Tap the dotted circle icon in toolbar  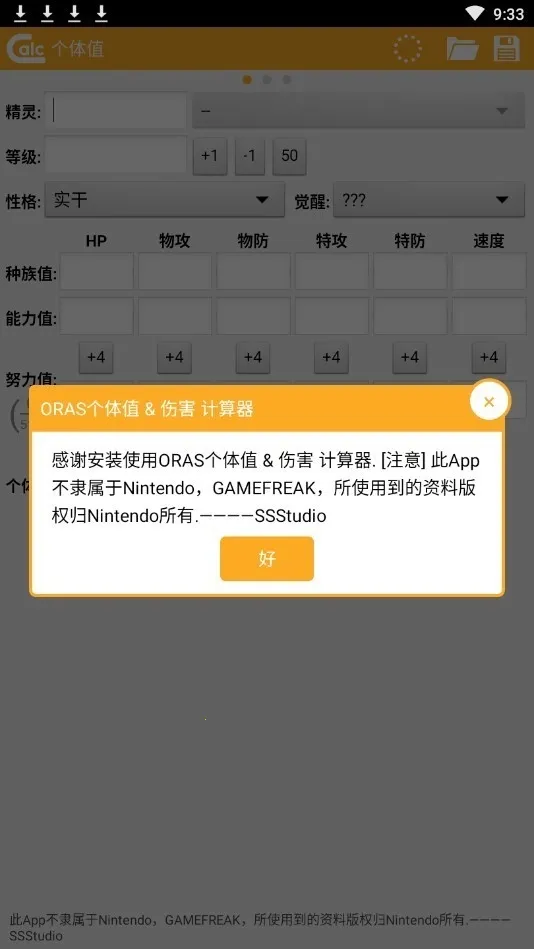pyautogui.click(x=407, y=48)
